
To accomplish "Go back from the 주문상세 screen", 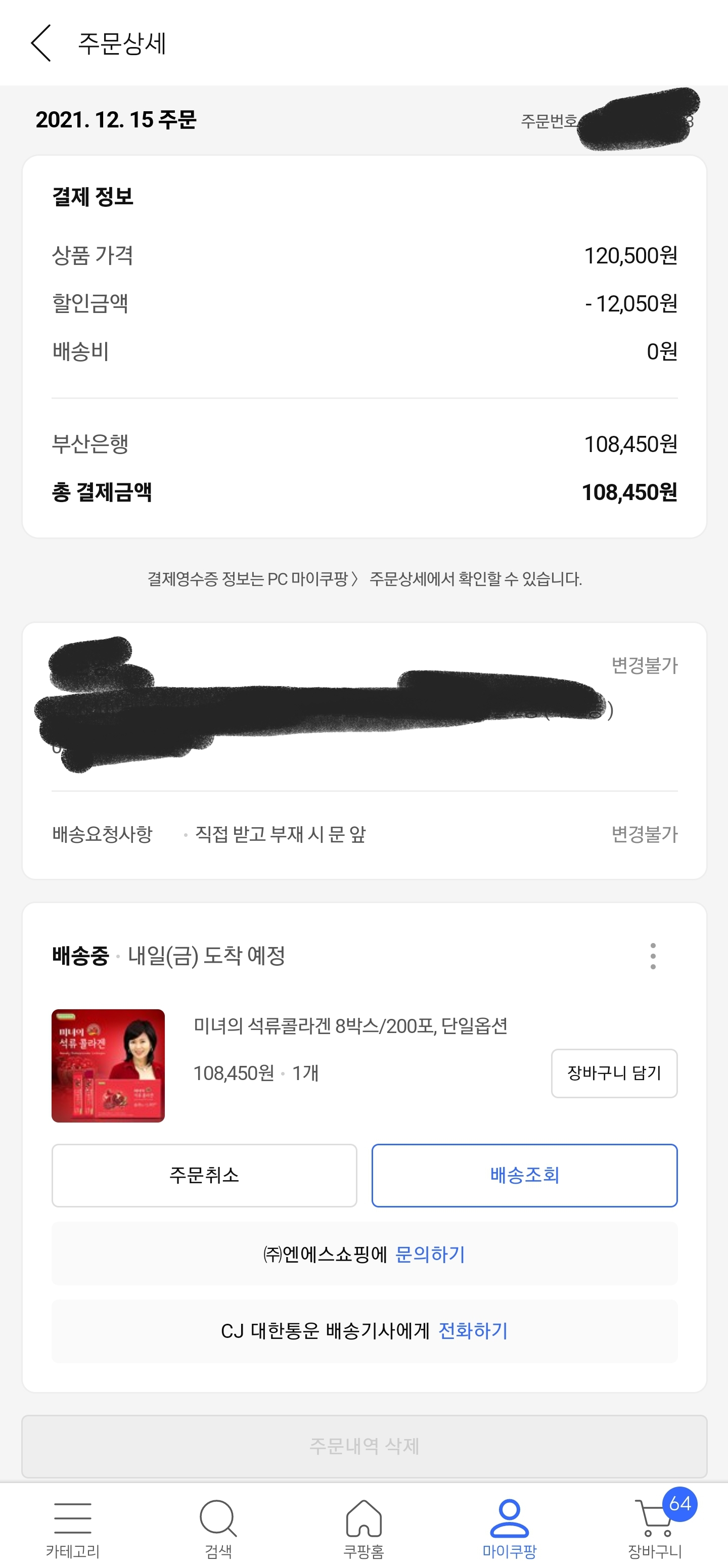I will [x=41, y=43].
